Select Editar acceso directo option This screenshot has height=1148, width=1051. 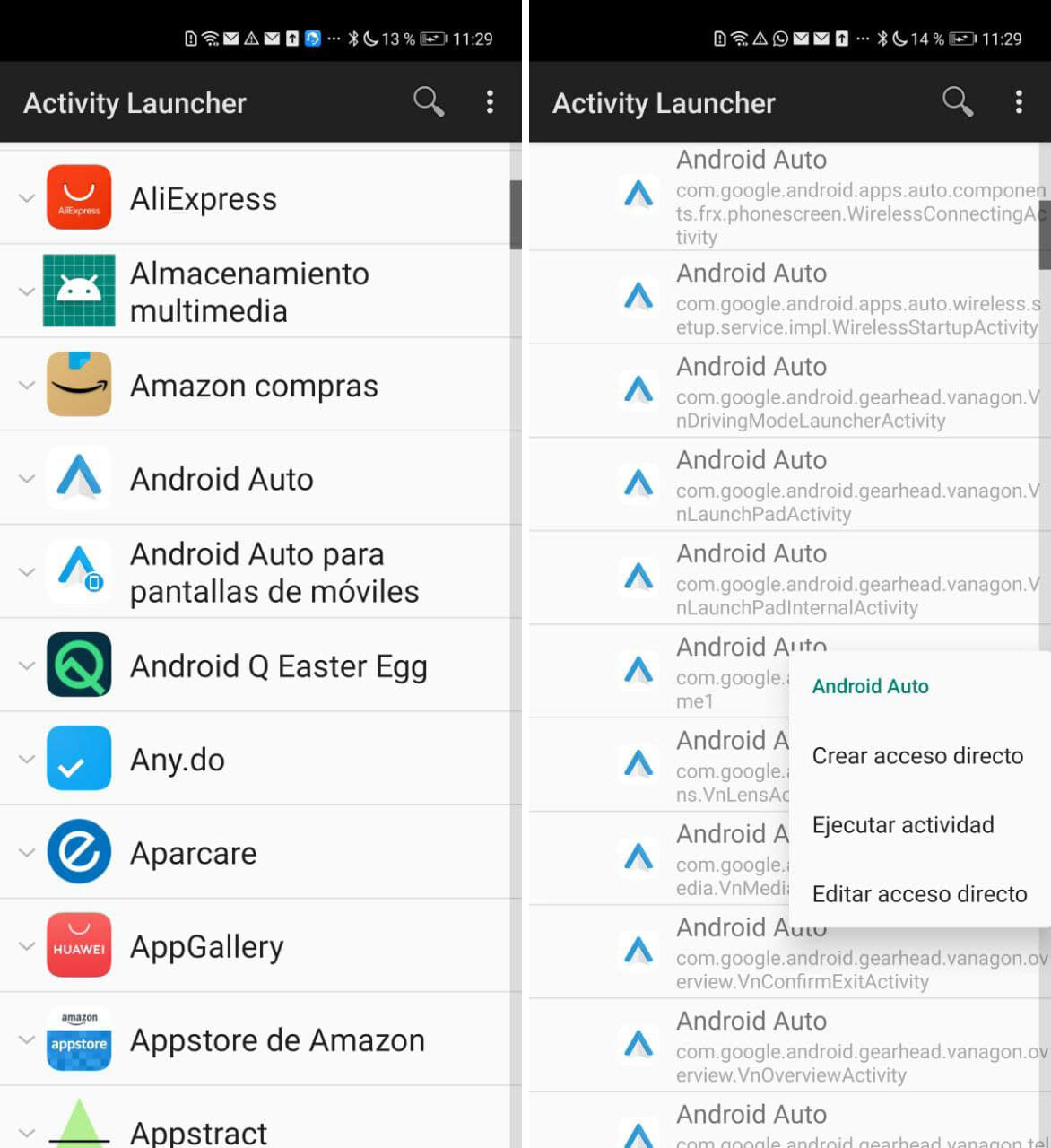click(919, 894)
